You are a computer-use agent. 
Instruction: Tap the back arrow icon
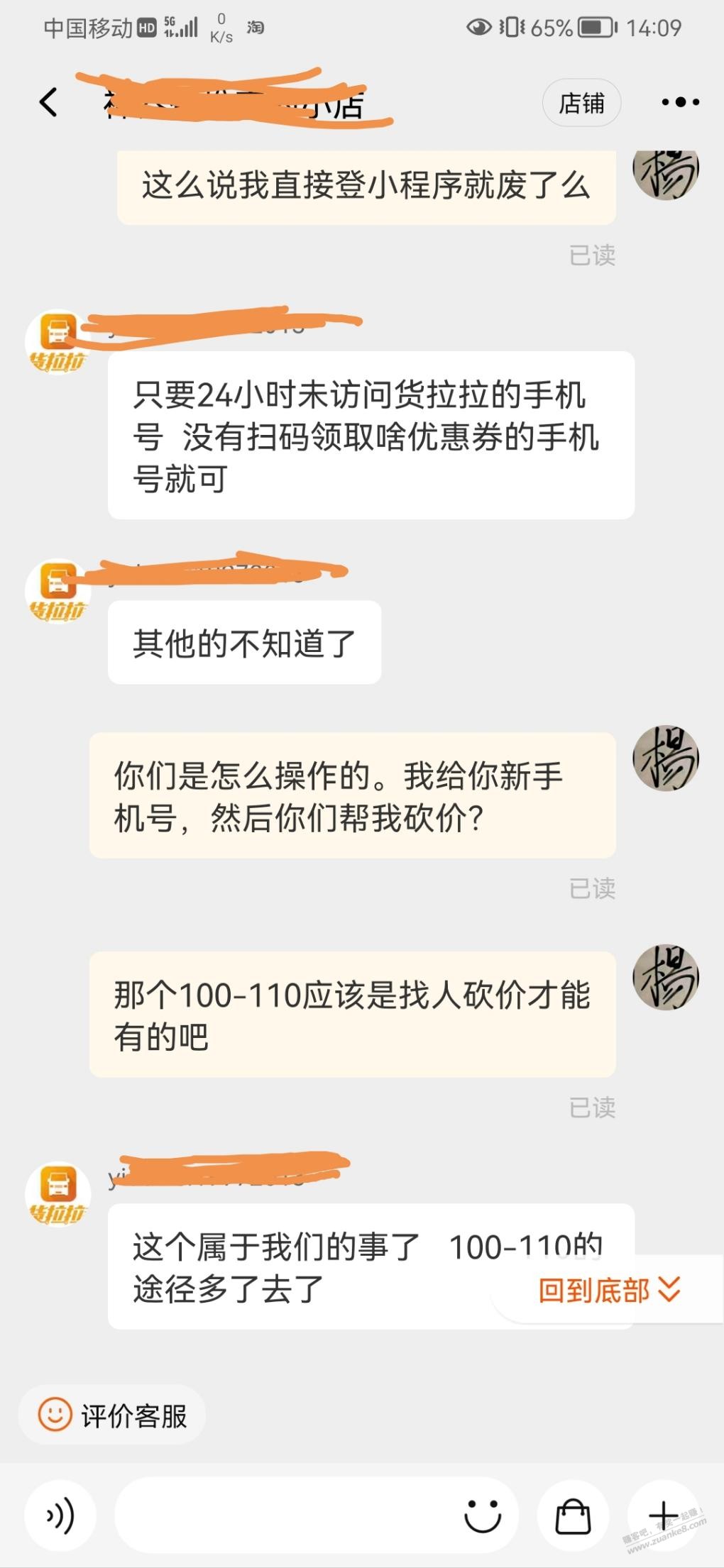pyautogui.click(x=46, y=102)
